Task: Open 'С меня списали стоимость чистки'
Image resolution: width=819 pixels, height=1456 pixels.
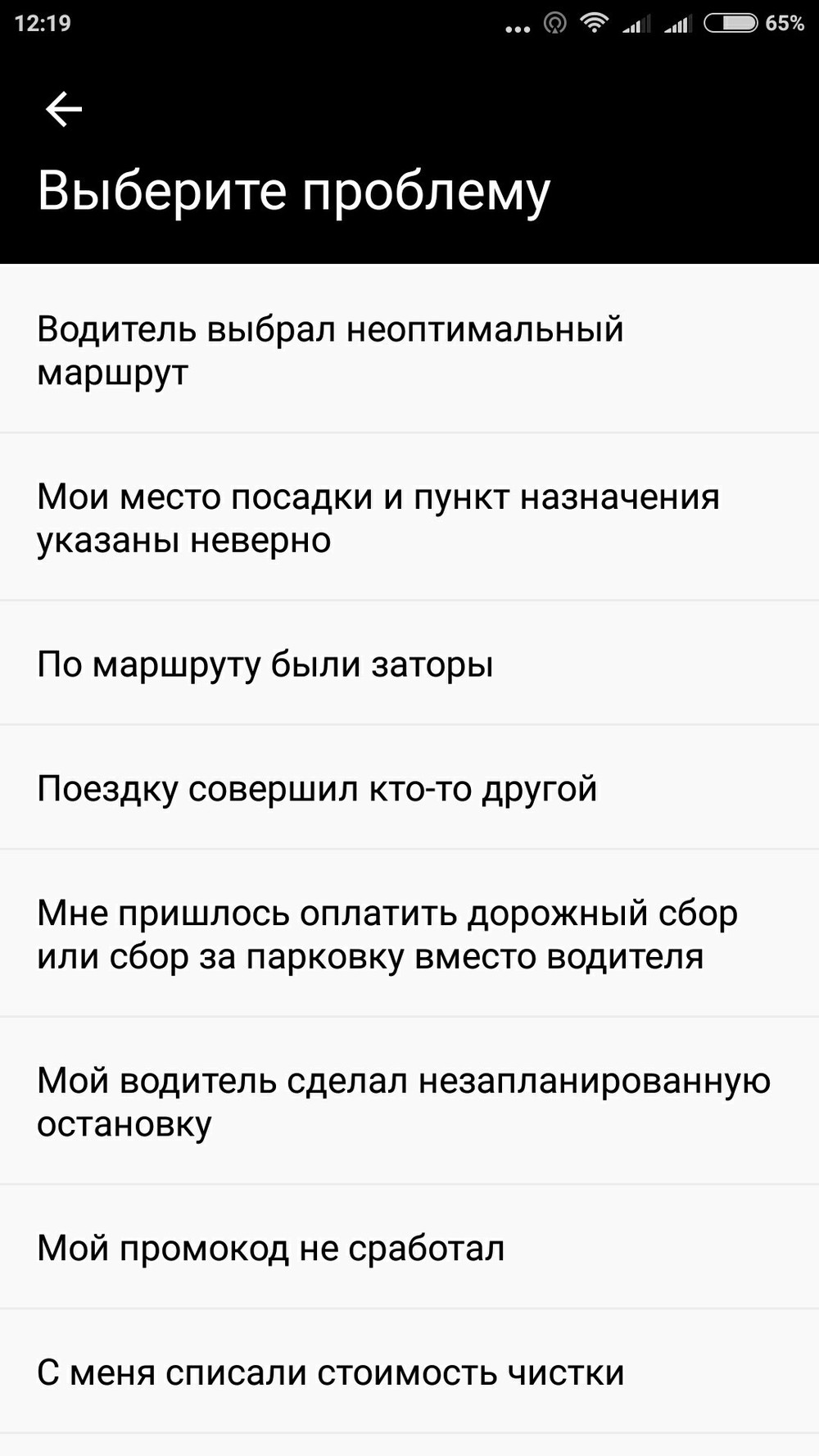Action: coord(330,1372)
